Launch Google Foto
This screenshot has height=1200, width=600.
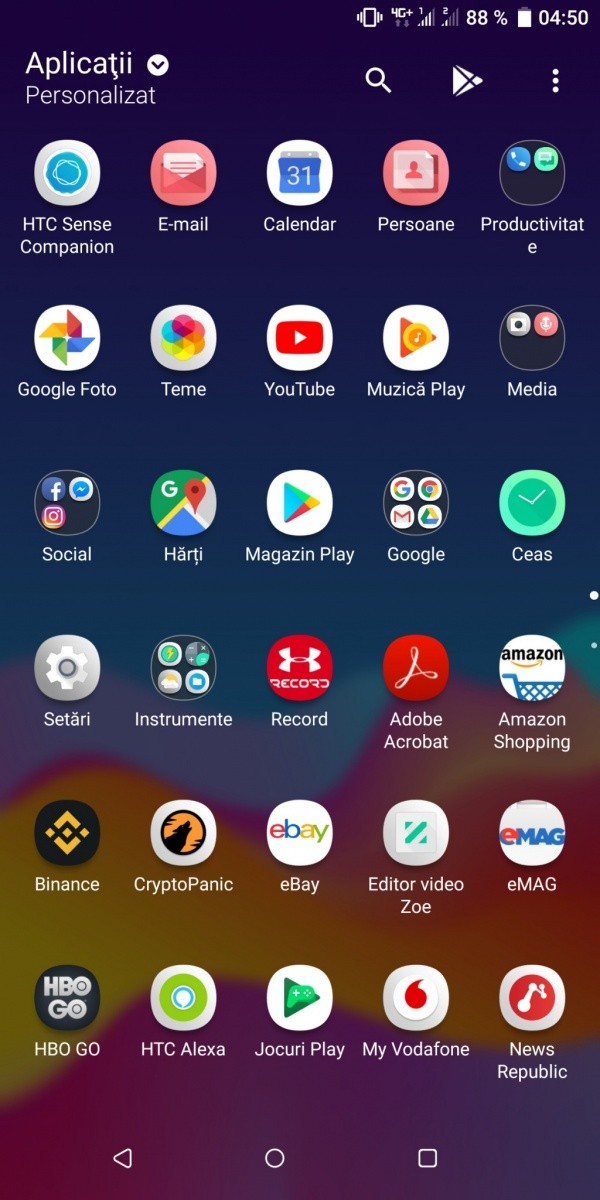coord(67,338)
